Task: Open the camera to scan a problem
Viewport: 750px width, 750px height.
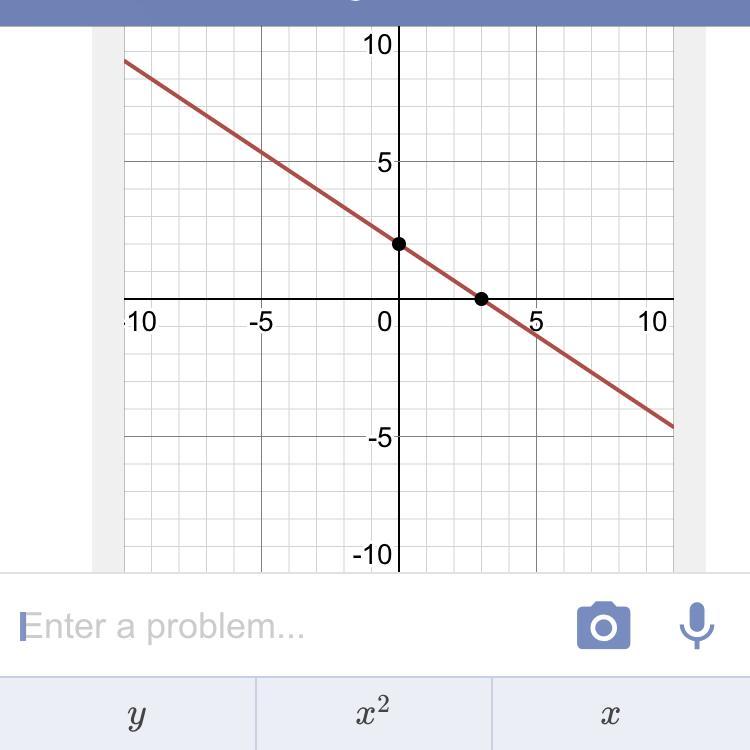Action: [x=603, y=626]
